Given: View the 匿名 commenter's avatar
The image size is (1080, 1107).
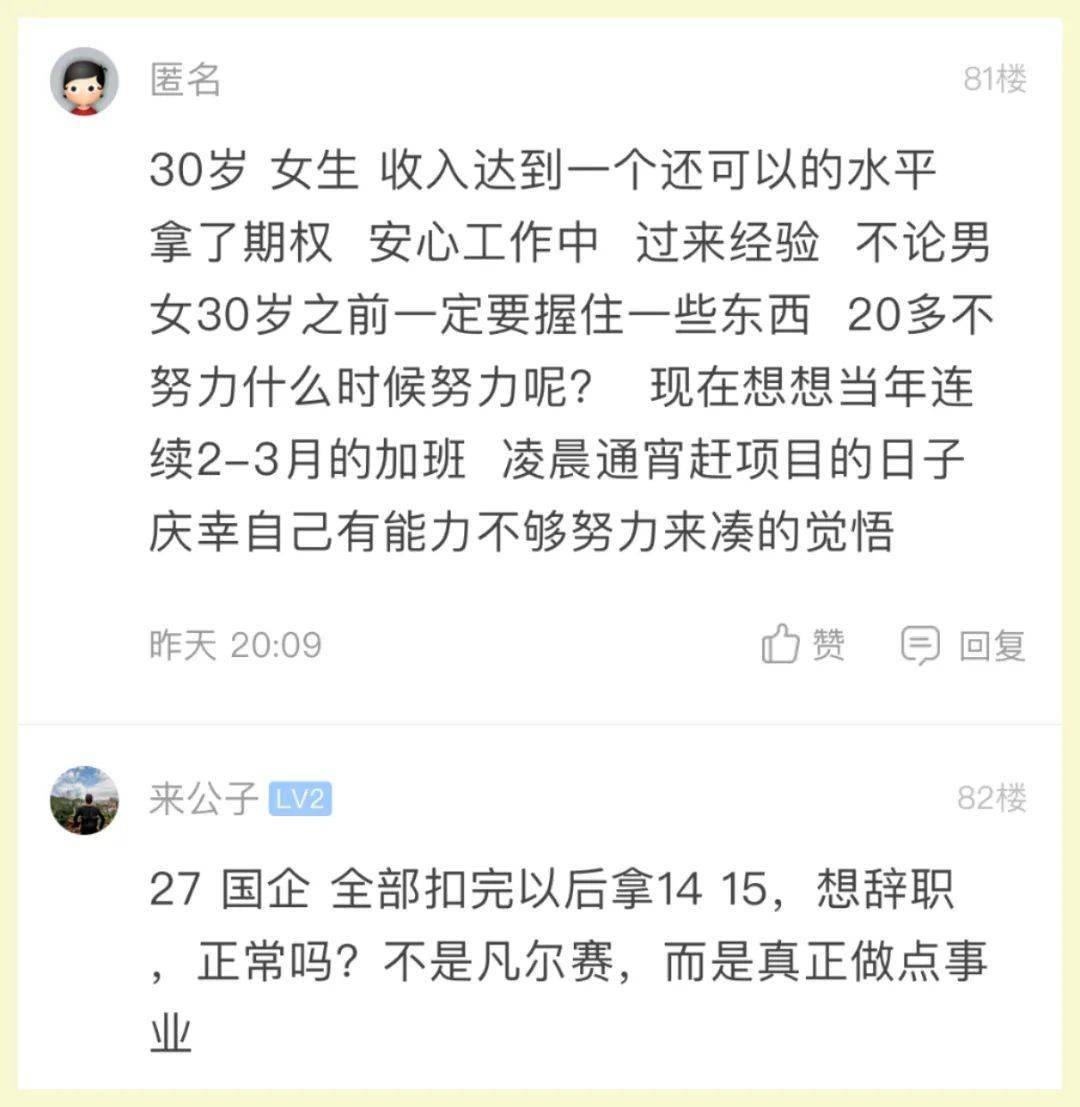Looking at the screenshot, I should [85, 82].
